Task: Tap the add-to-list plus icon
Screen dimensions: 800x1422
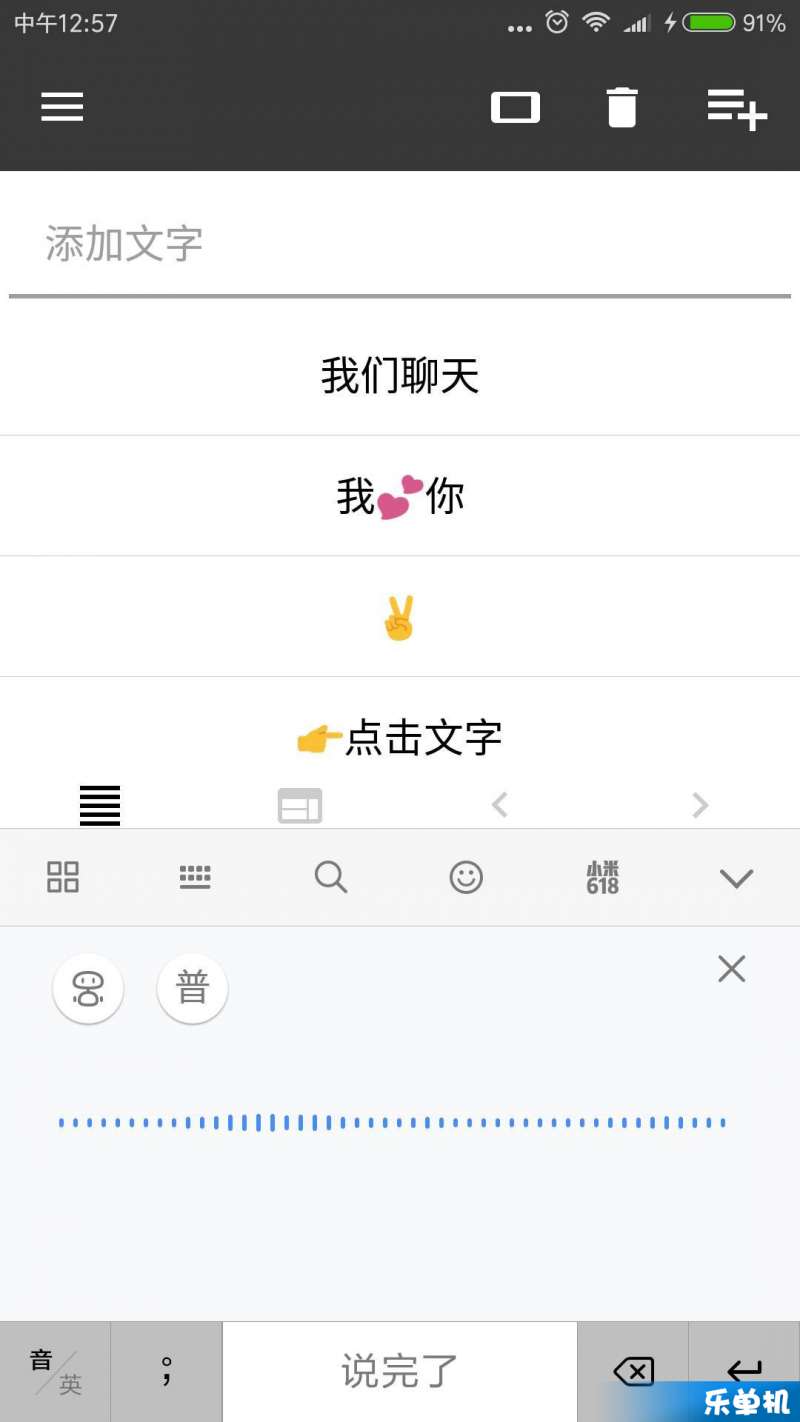Action: [737, 108]
